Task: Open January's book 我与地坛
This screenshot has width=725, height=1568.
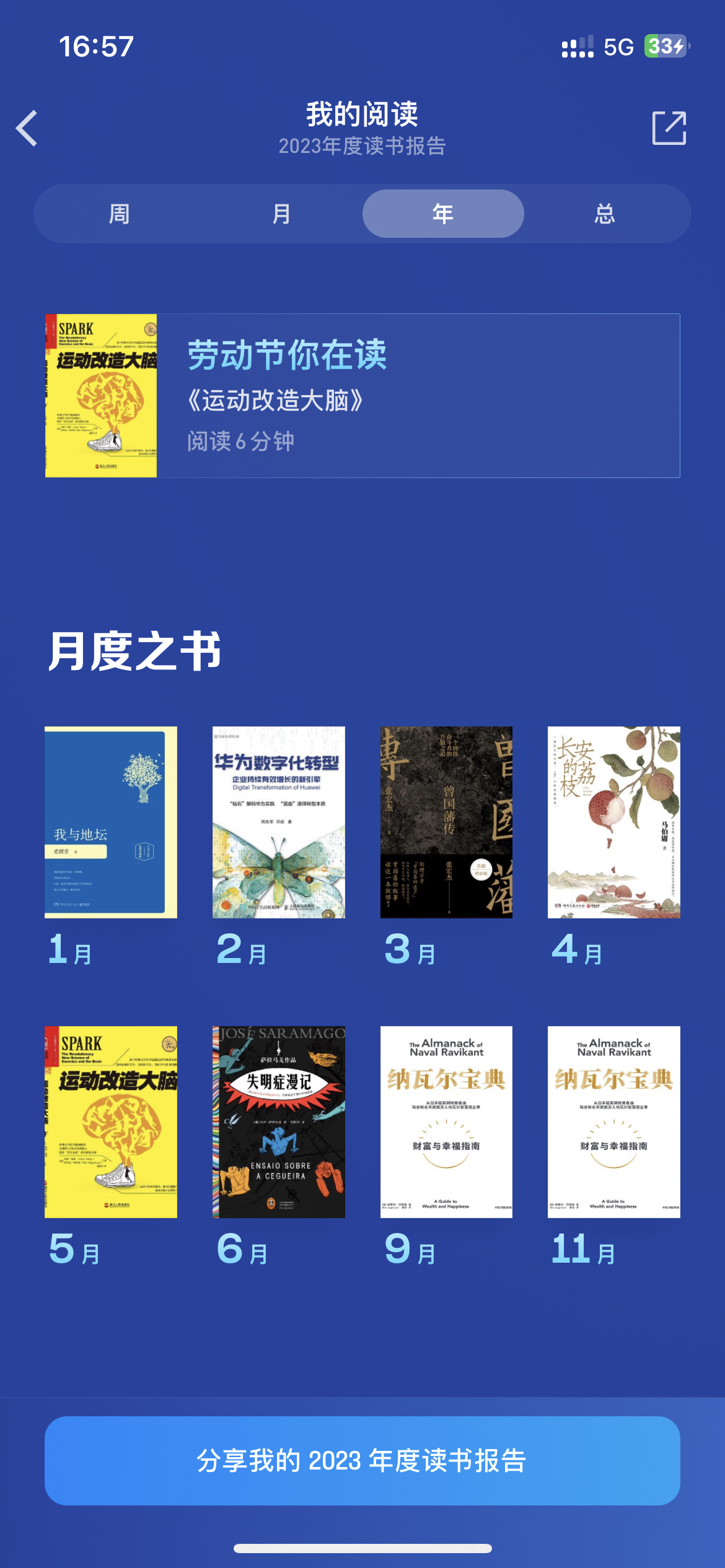Action: (x=111, y=822)
